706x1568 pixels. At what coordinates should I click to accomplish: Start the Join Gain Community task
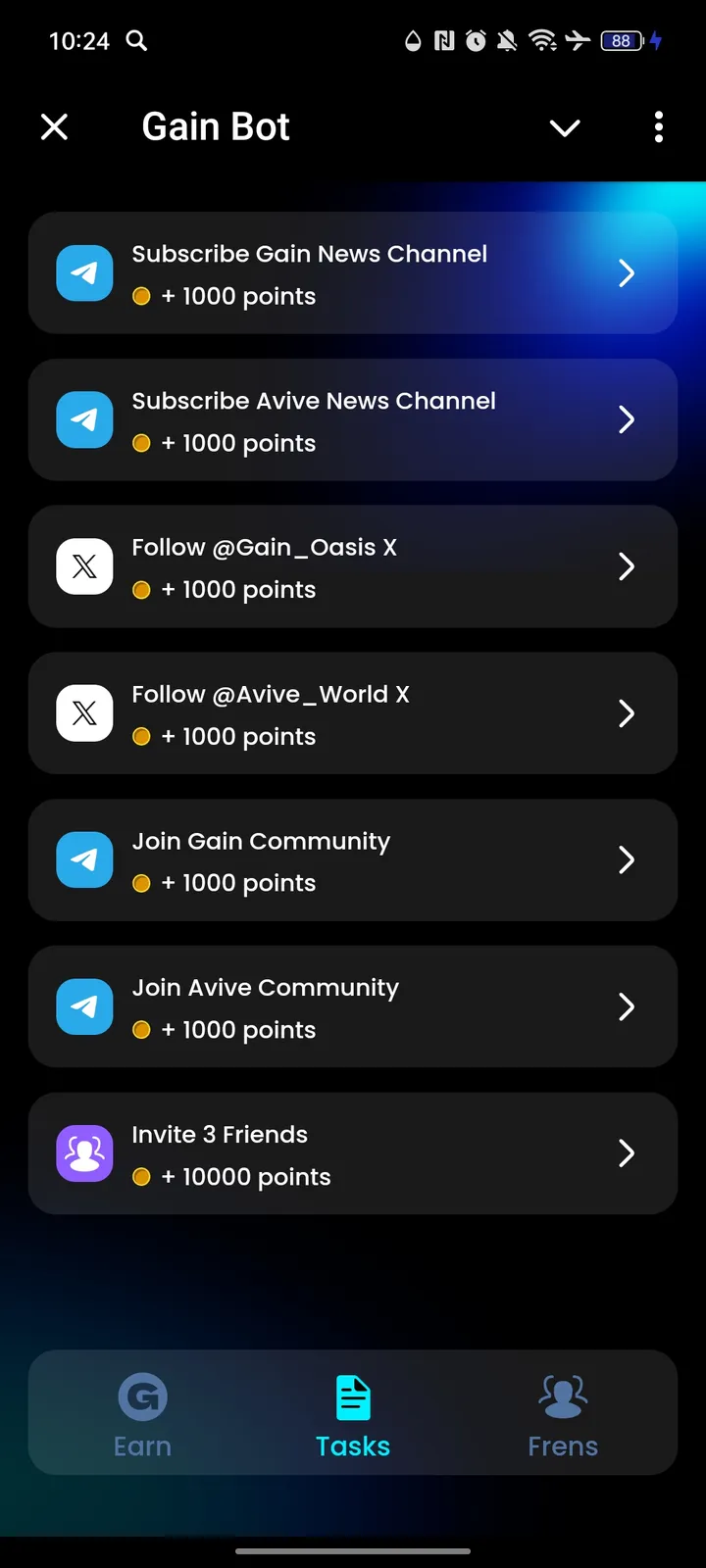(627, 859)
